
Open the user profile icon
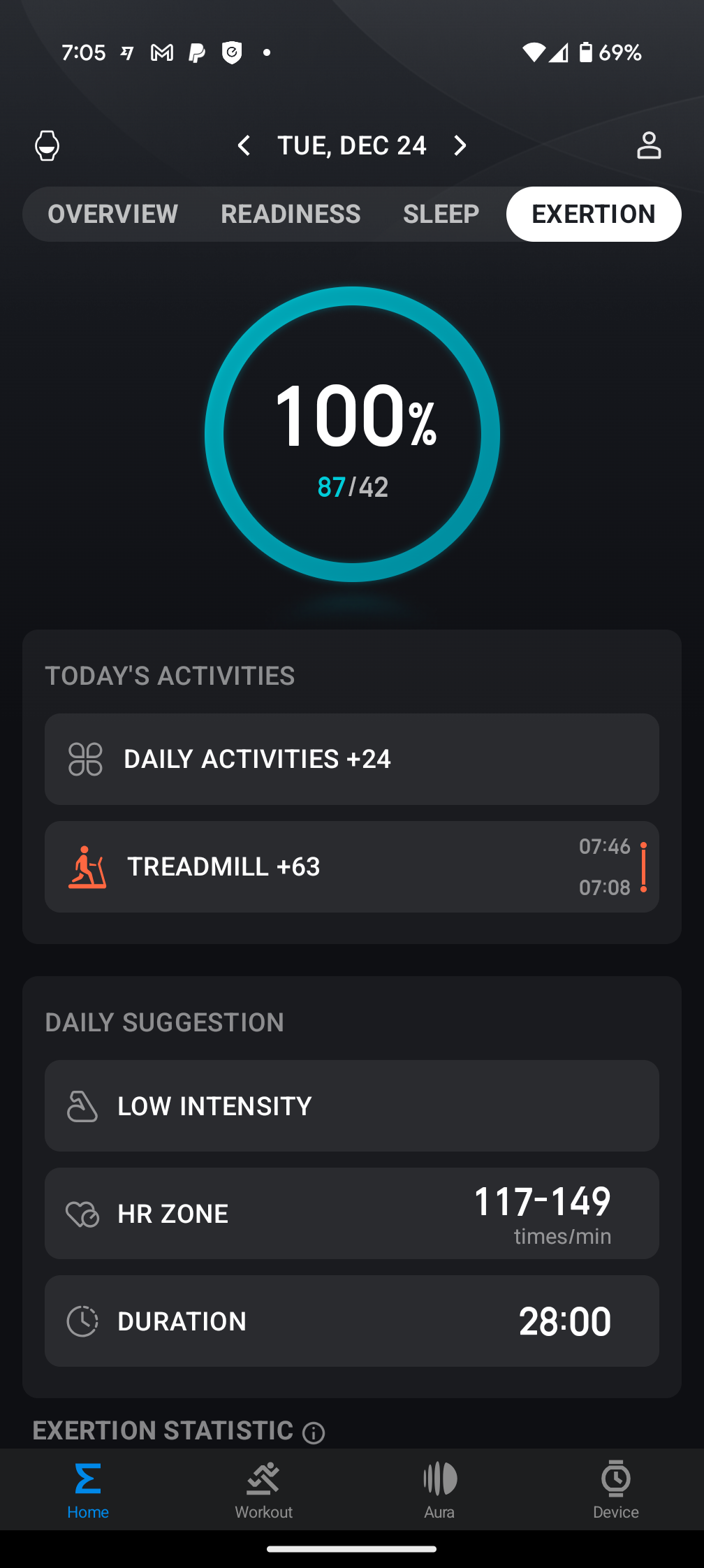pos(649,145)
